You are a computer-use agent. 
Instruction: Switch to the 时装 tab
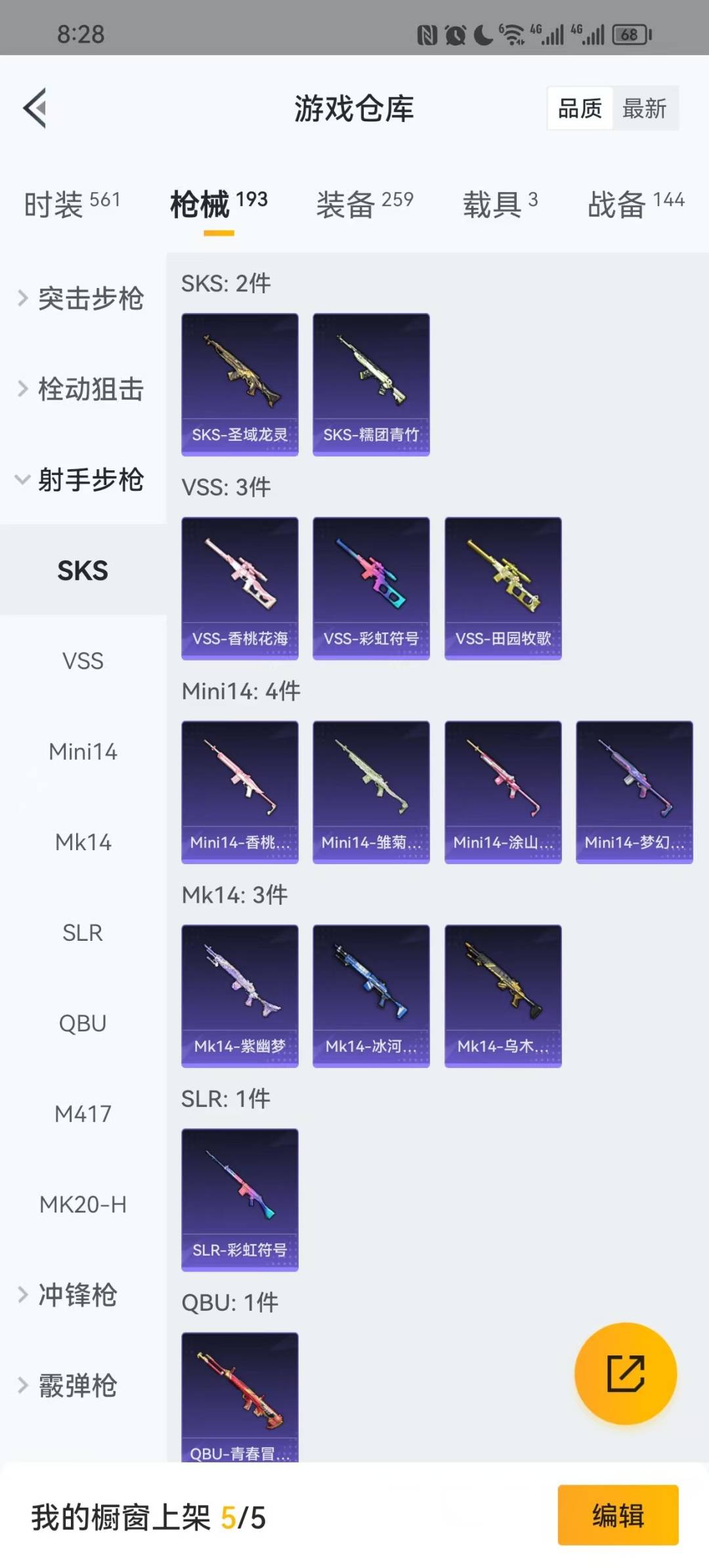pos(72,203)
